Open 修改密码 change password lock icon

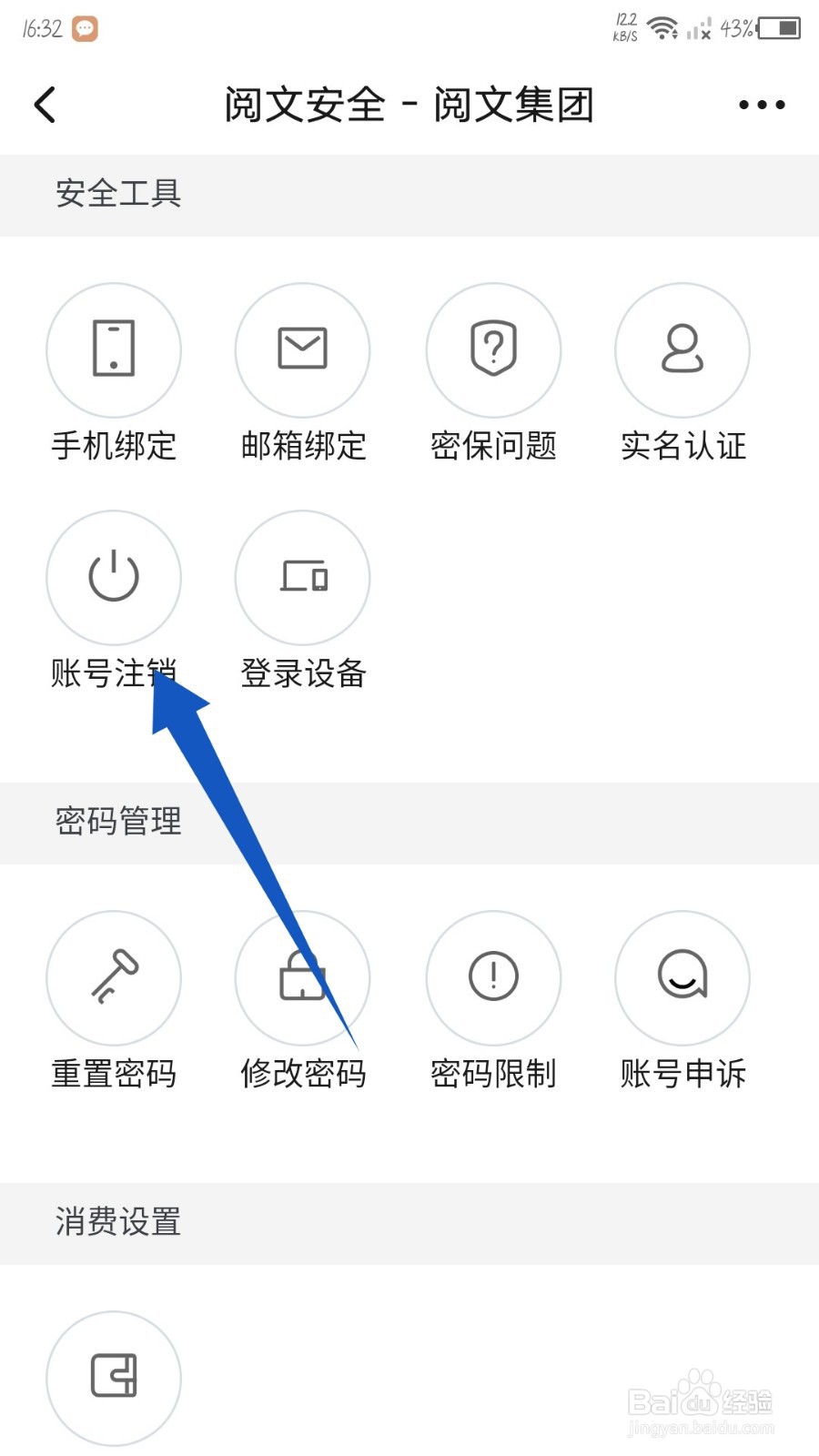point(302,977)
